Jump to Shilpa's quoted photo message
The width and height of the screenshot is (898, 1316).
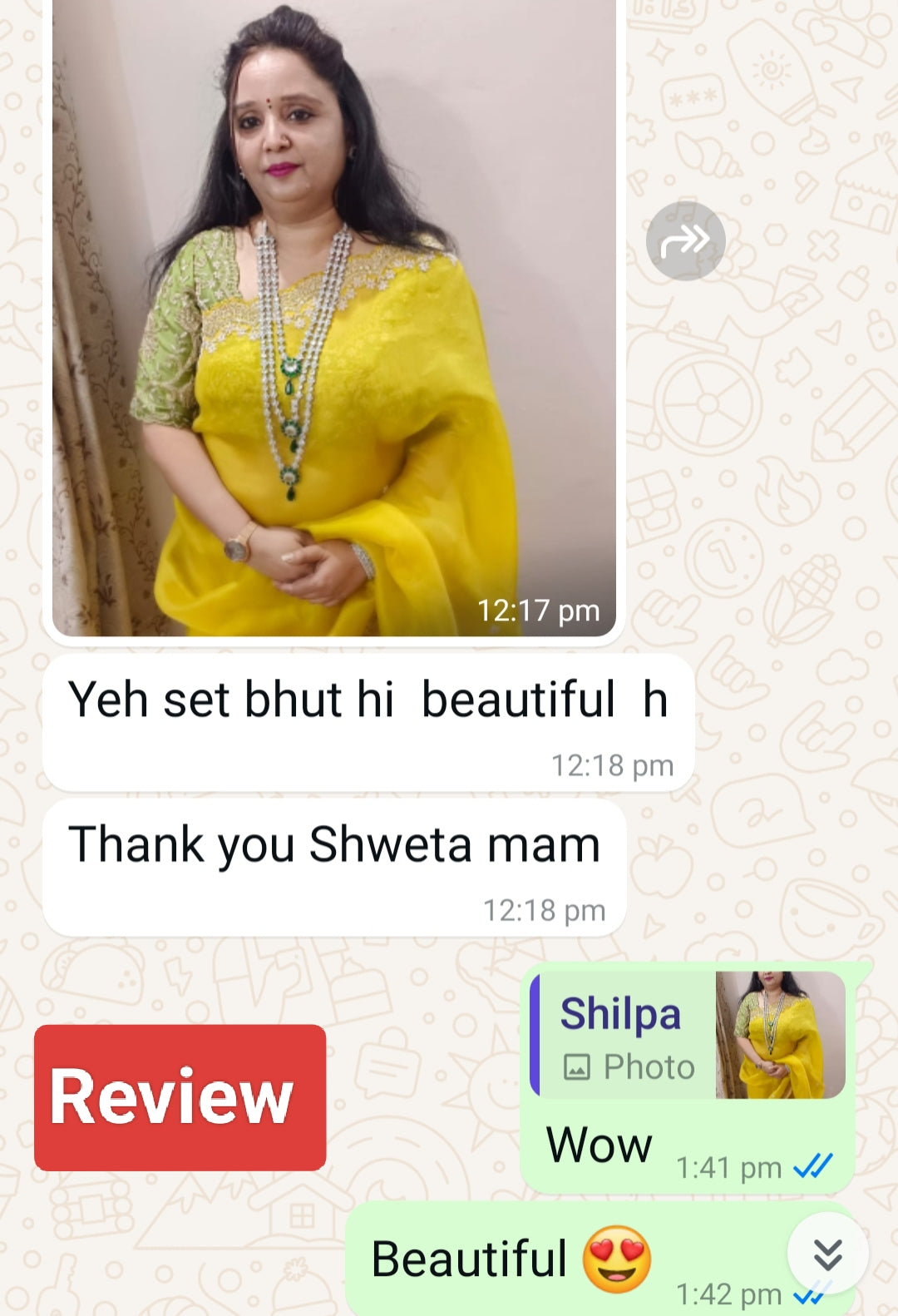pos(688,1035)
